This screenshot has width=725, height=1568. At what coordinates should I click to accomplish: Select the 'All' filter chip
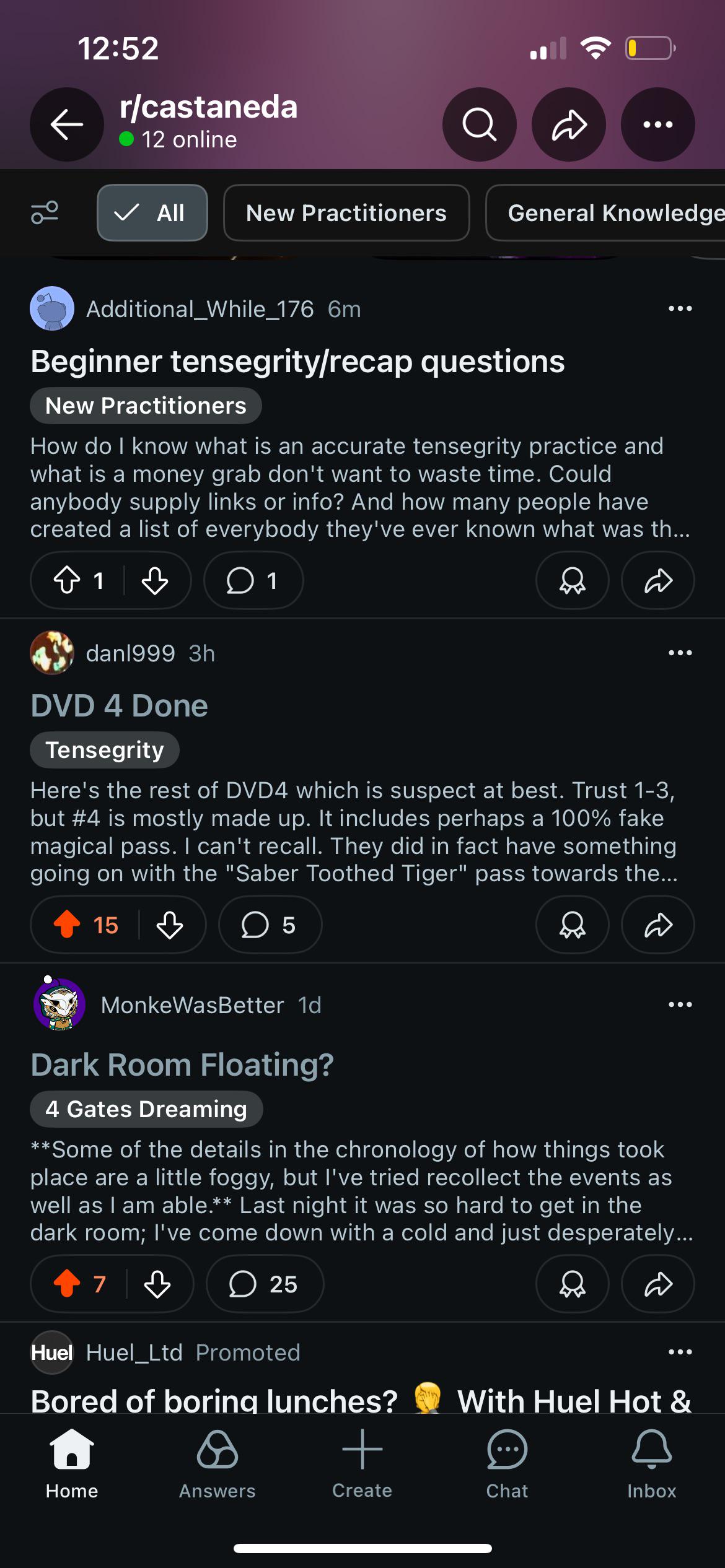pyautogui.click(x=152, y=212)
